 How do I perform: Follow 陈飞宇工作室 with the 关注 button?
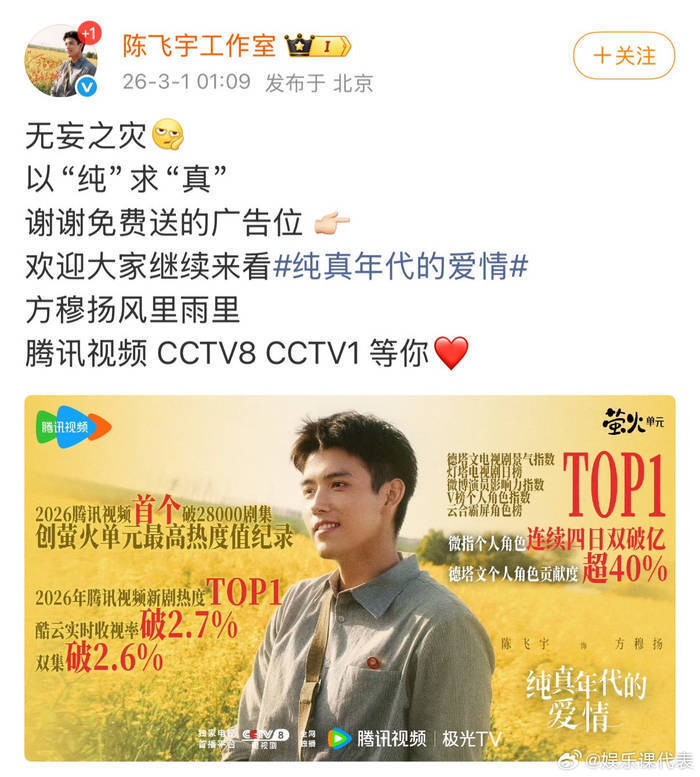point(625,56)
